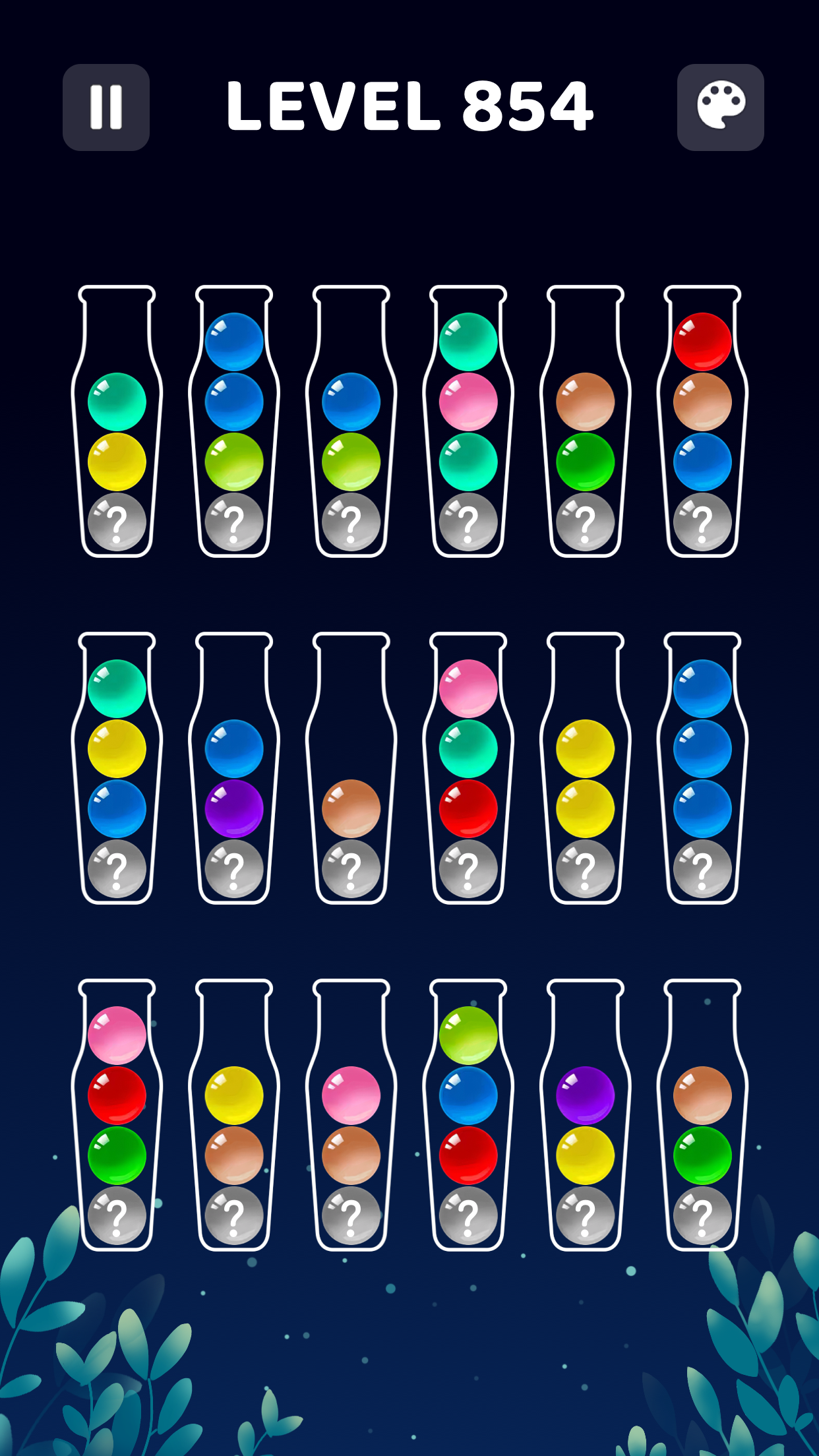Pick the bottle with pink, teal, red balls
819x1456 pixels.
pyautogui.click(x=468, y=768)
